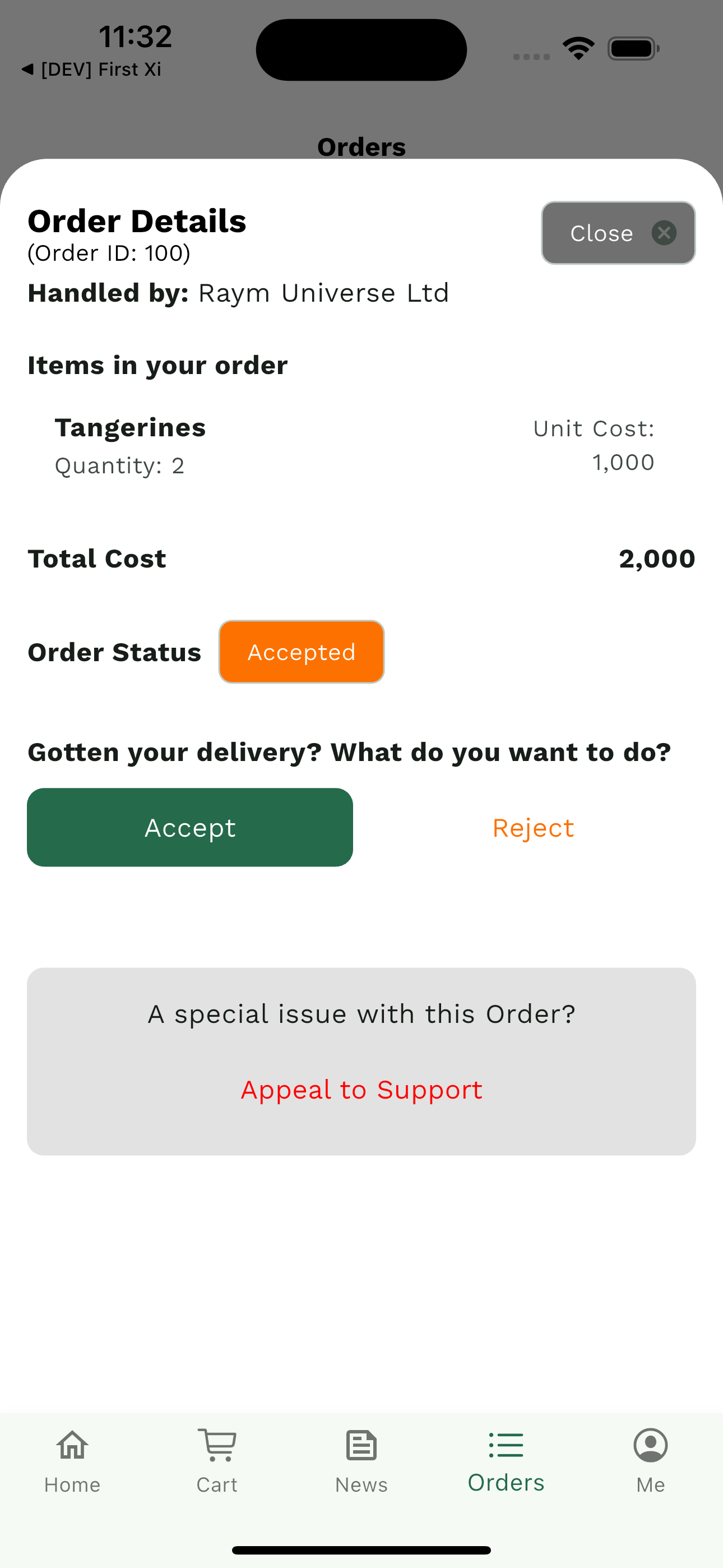Expand the Items in your order section
The image size is (723, 1568).
157,365
